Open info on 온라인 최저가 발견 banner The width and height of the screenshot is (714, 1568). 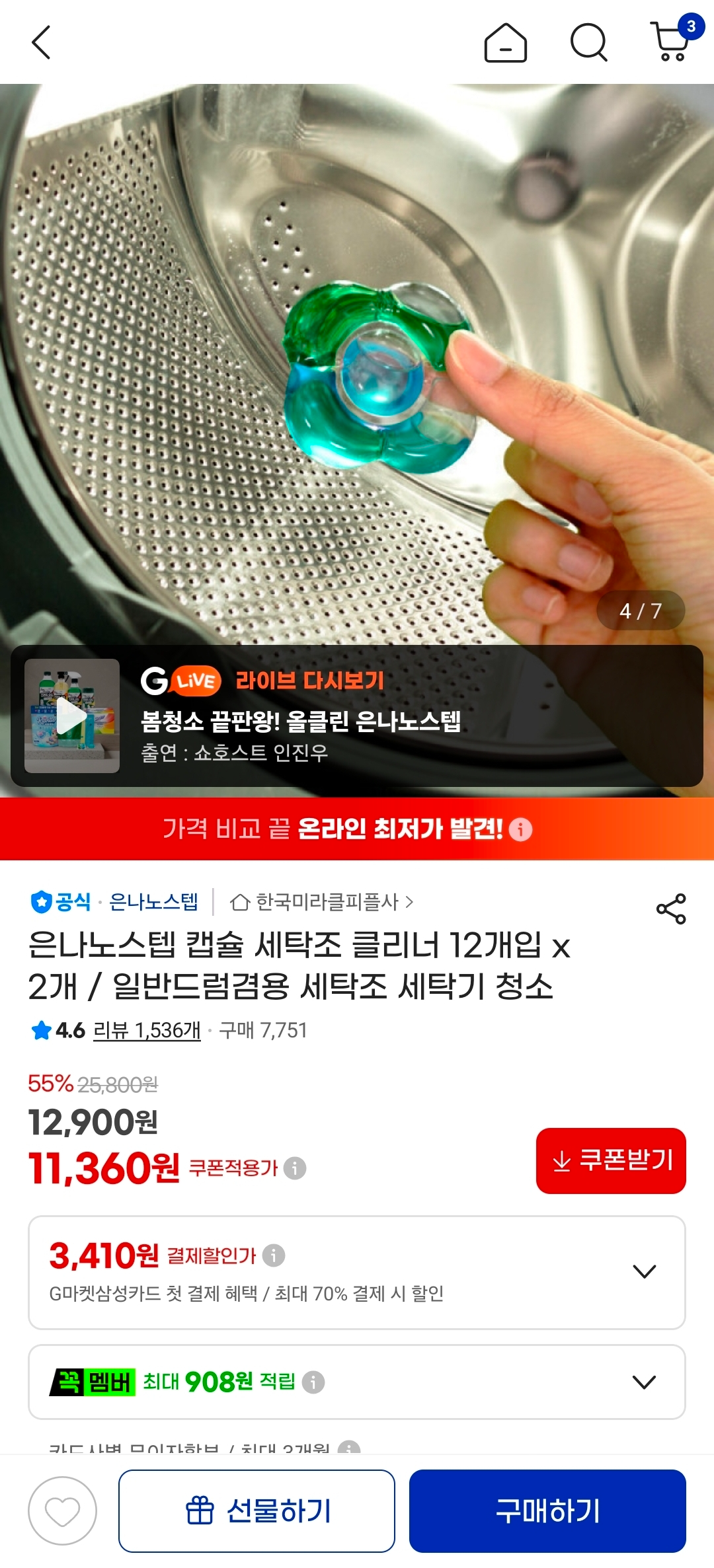click(x=521, y=829)
